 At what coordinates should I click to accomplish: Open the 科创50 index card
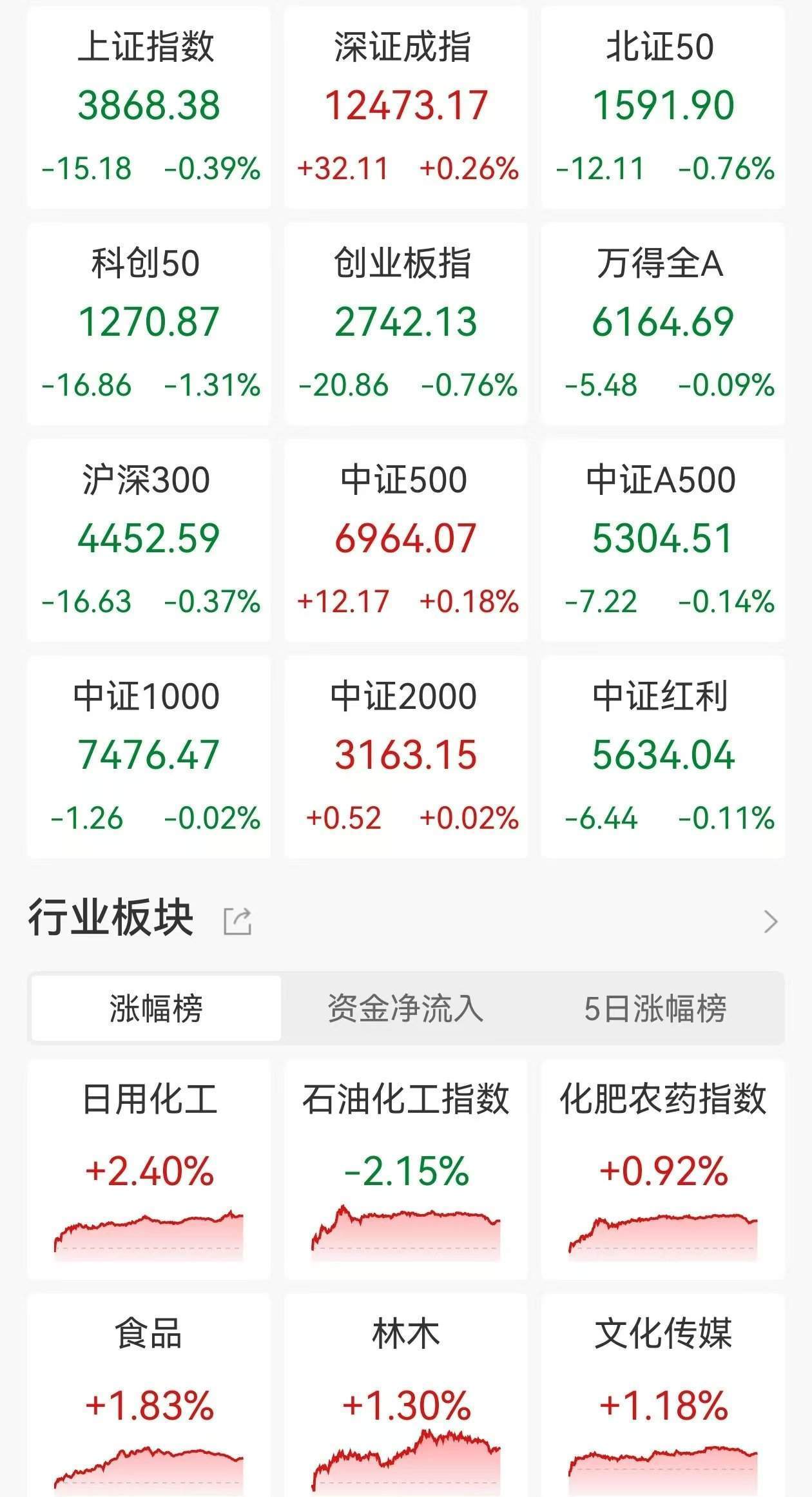click(x=148, y=322)
